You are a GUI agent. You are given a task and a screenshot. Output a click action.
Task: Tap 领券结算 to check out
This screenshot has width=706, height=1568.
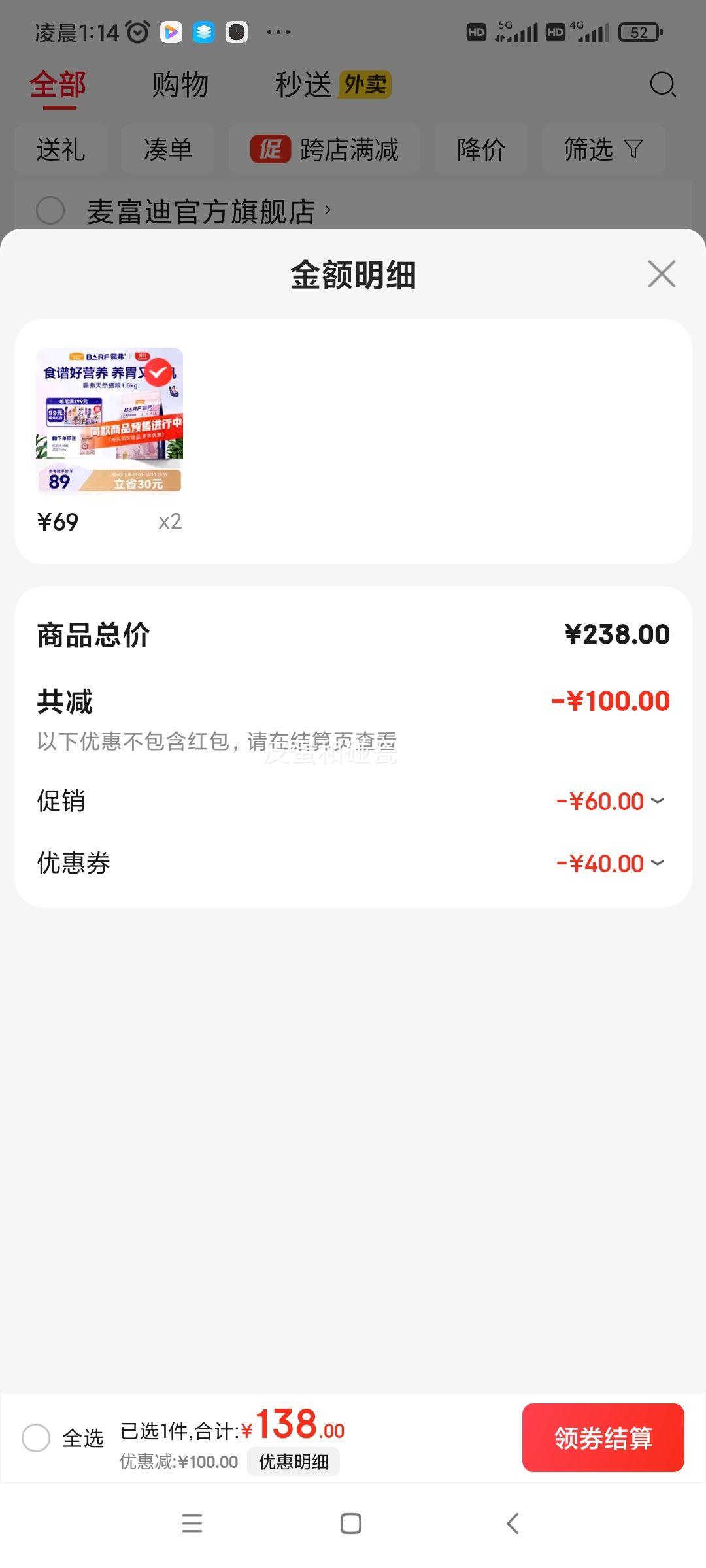click(x=603, y=1438)
